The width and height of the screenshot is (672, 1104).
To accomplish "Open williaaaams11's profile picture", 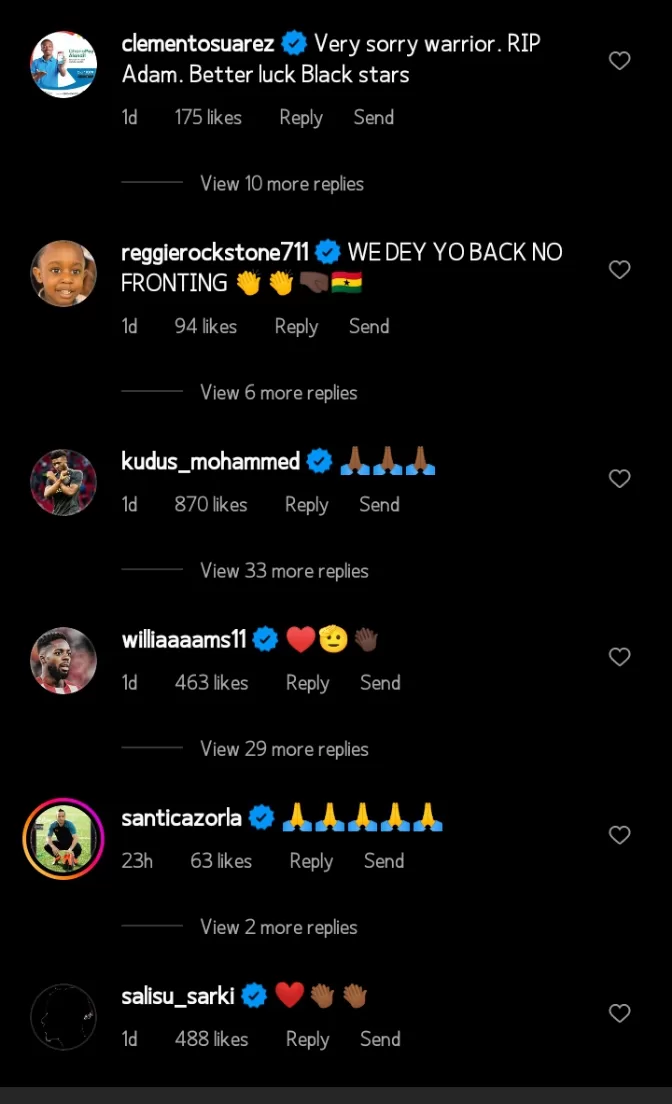I will 63,660.
